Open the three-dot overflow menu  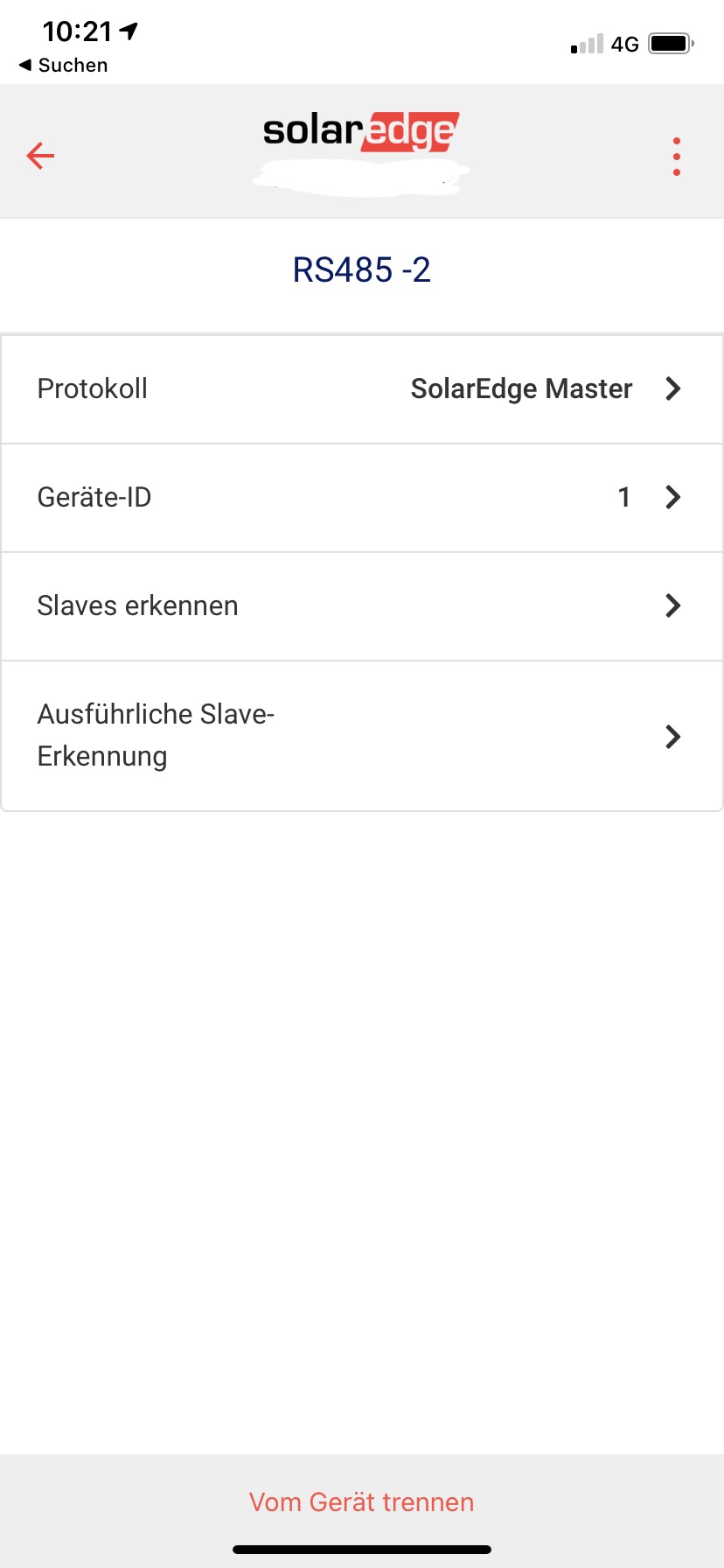tap(676, 157)
